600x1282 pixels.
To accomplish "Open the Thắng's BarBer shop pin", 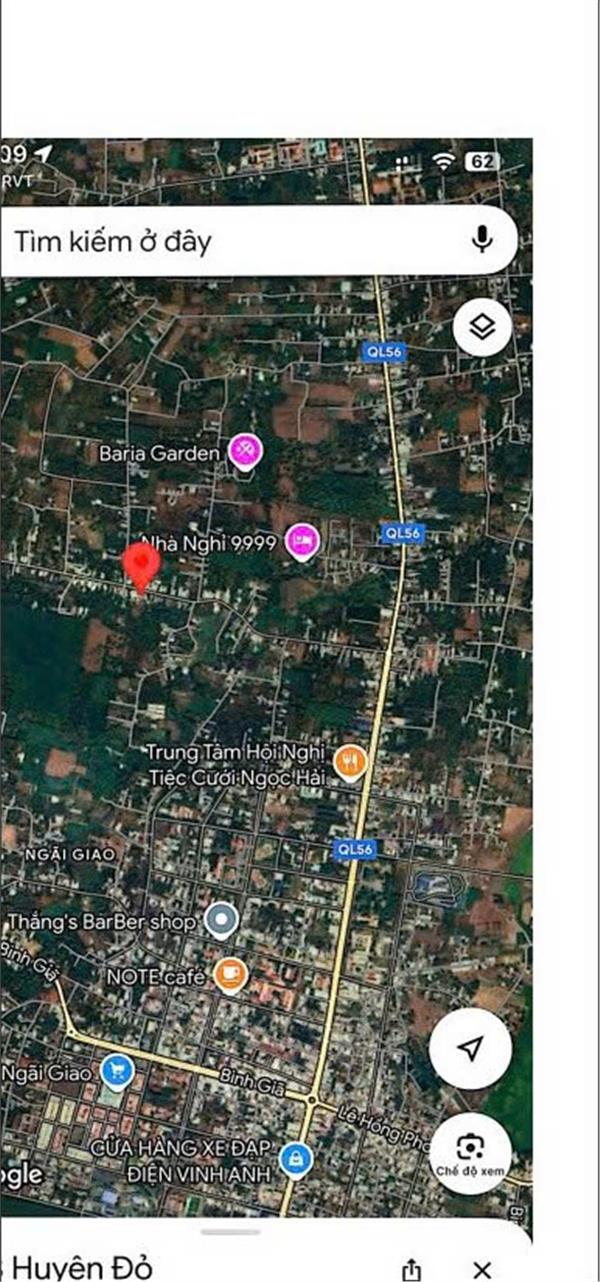I will [221, 920].
